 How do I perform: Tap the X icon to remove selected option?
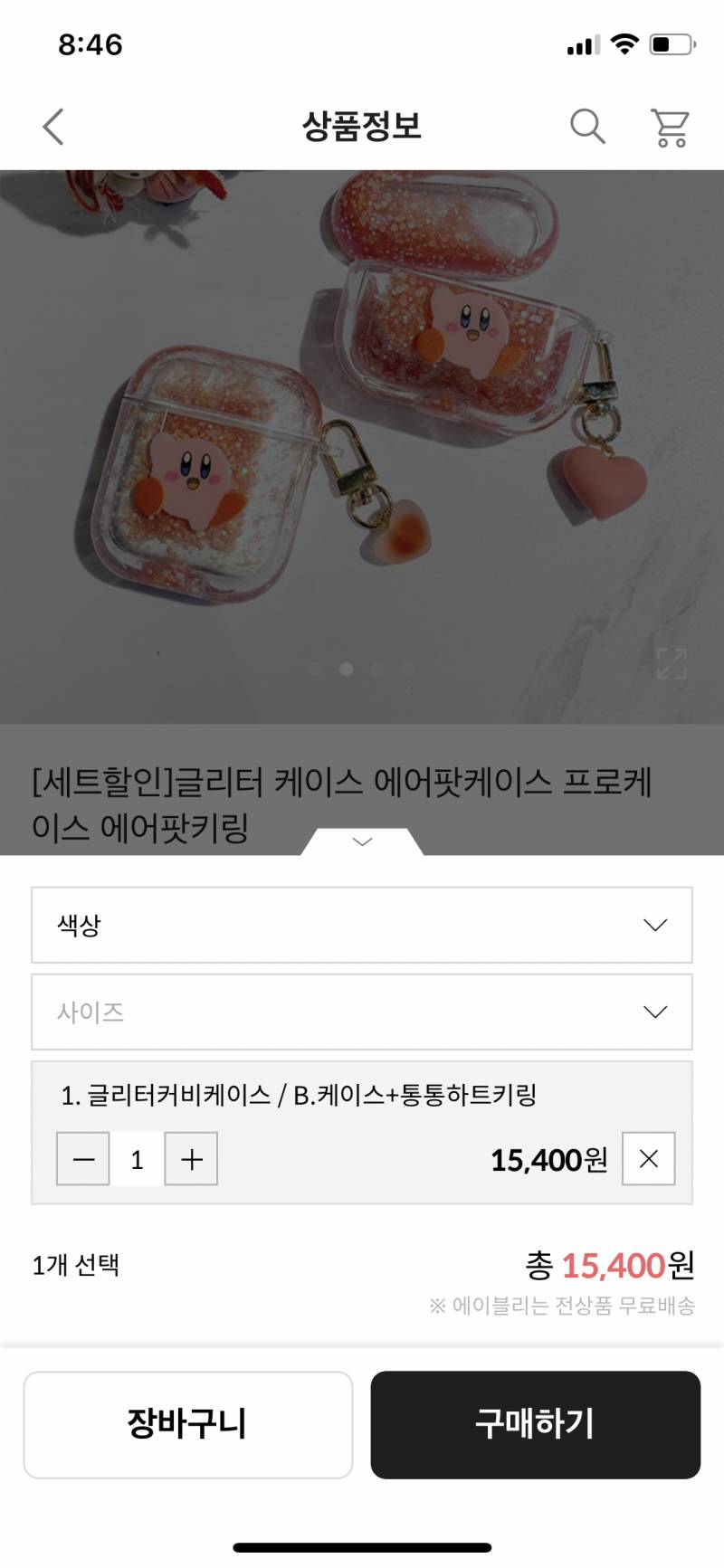[648, 1158]
